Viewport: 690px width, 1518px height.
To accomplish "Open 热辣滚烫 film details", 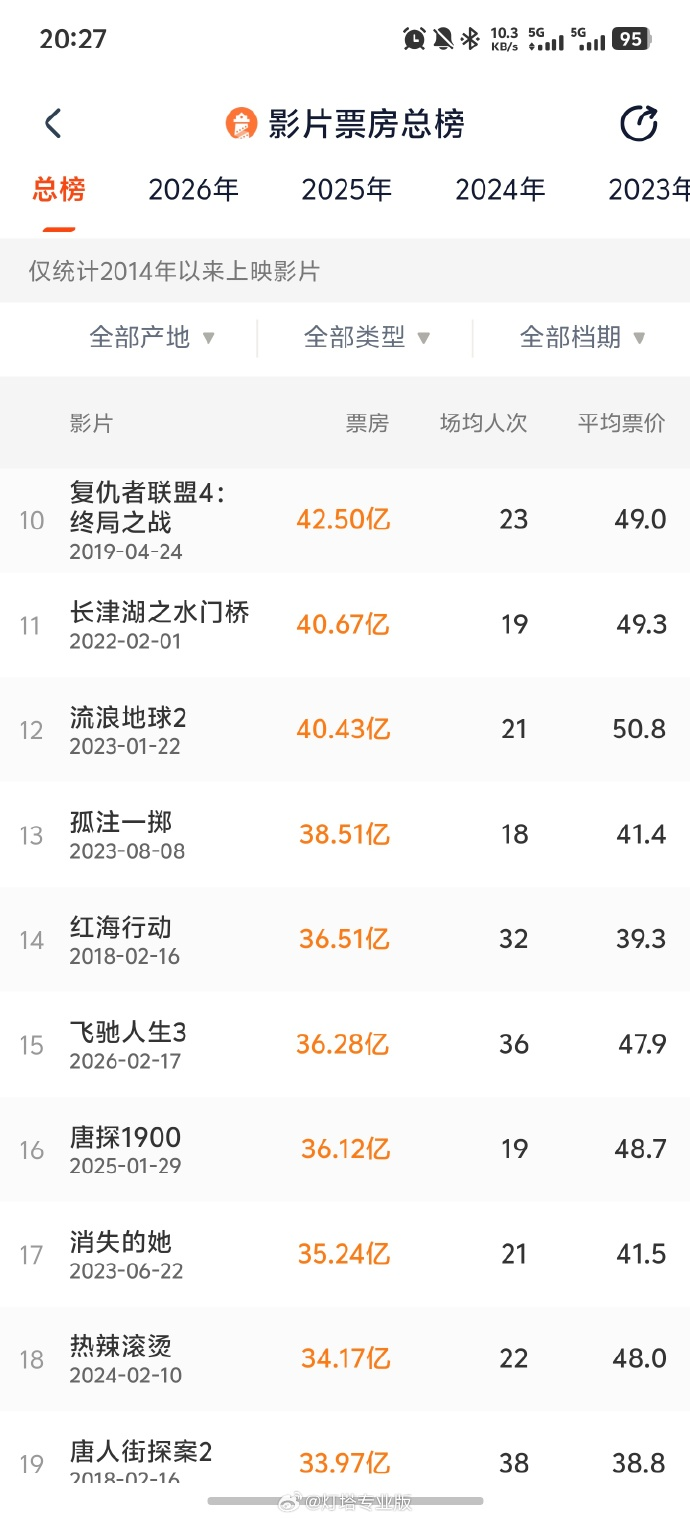I will (x=121, y=1360).
